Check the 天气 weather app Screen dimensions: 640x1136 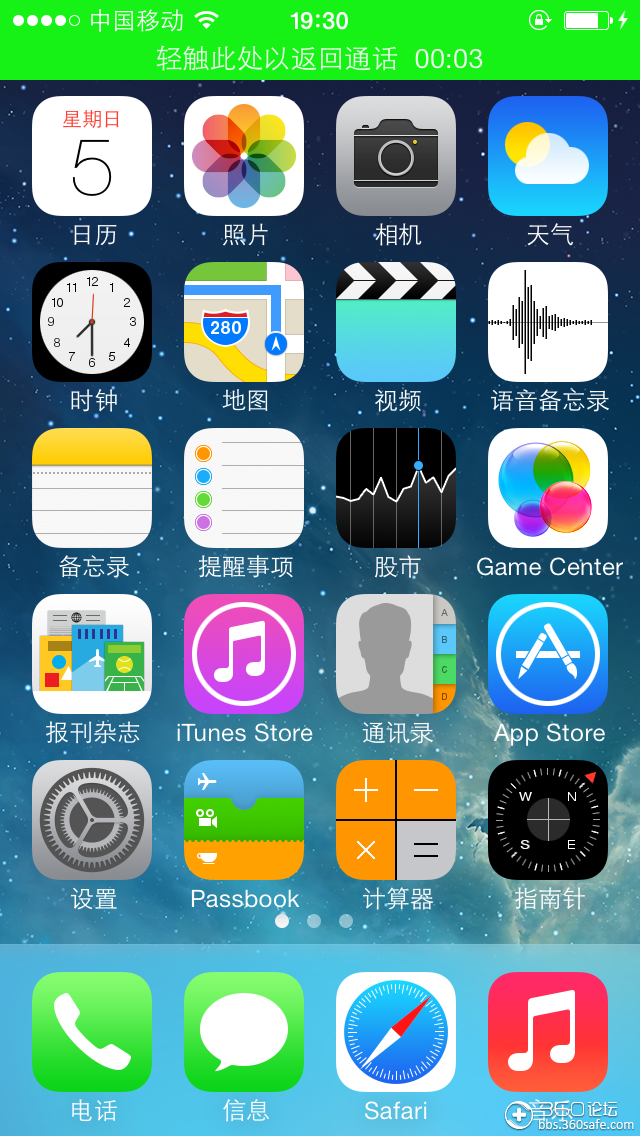pos(548,156)
